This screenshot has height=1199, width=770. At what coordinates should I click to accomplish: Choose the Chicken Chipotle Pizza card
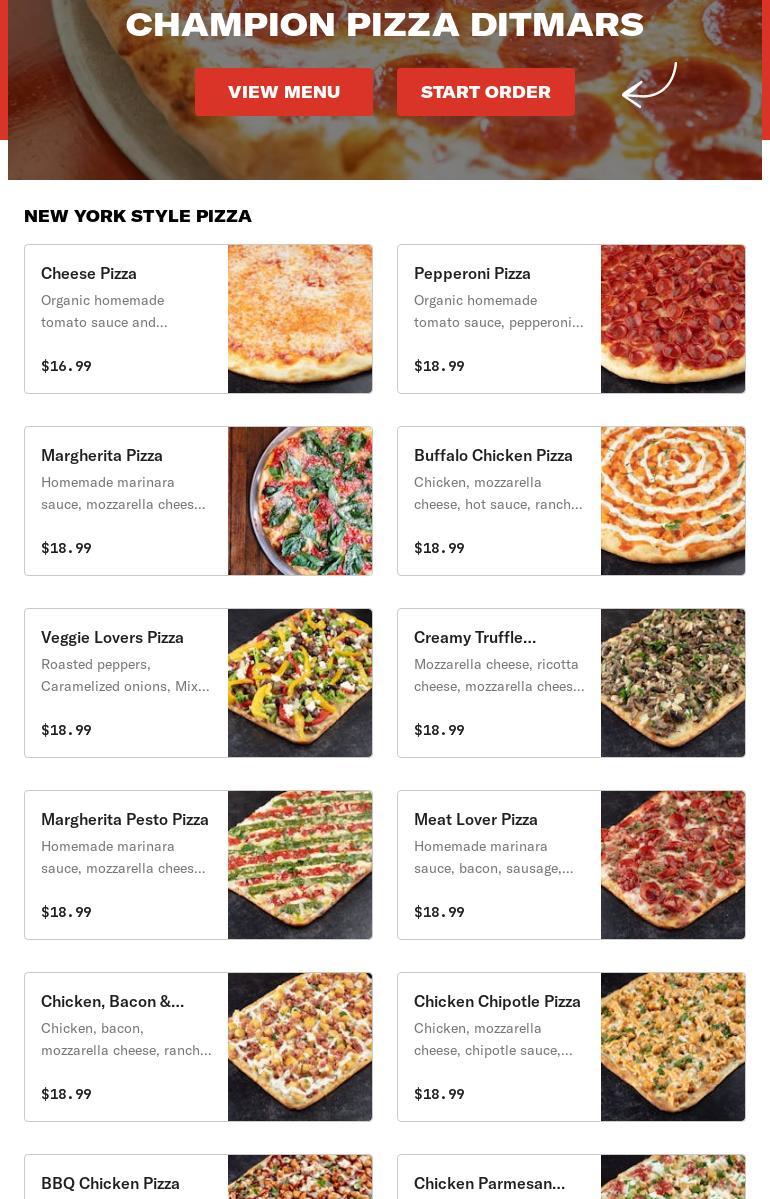tap(571, 1047)
